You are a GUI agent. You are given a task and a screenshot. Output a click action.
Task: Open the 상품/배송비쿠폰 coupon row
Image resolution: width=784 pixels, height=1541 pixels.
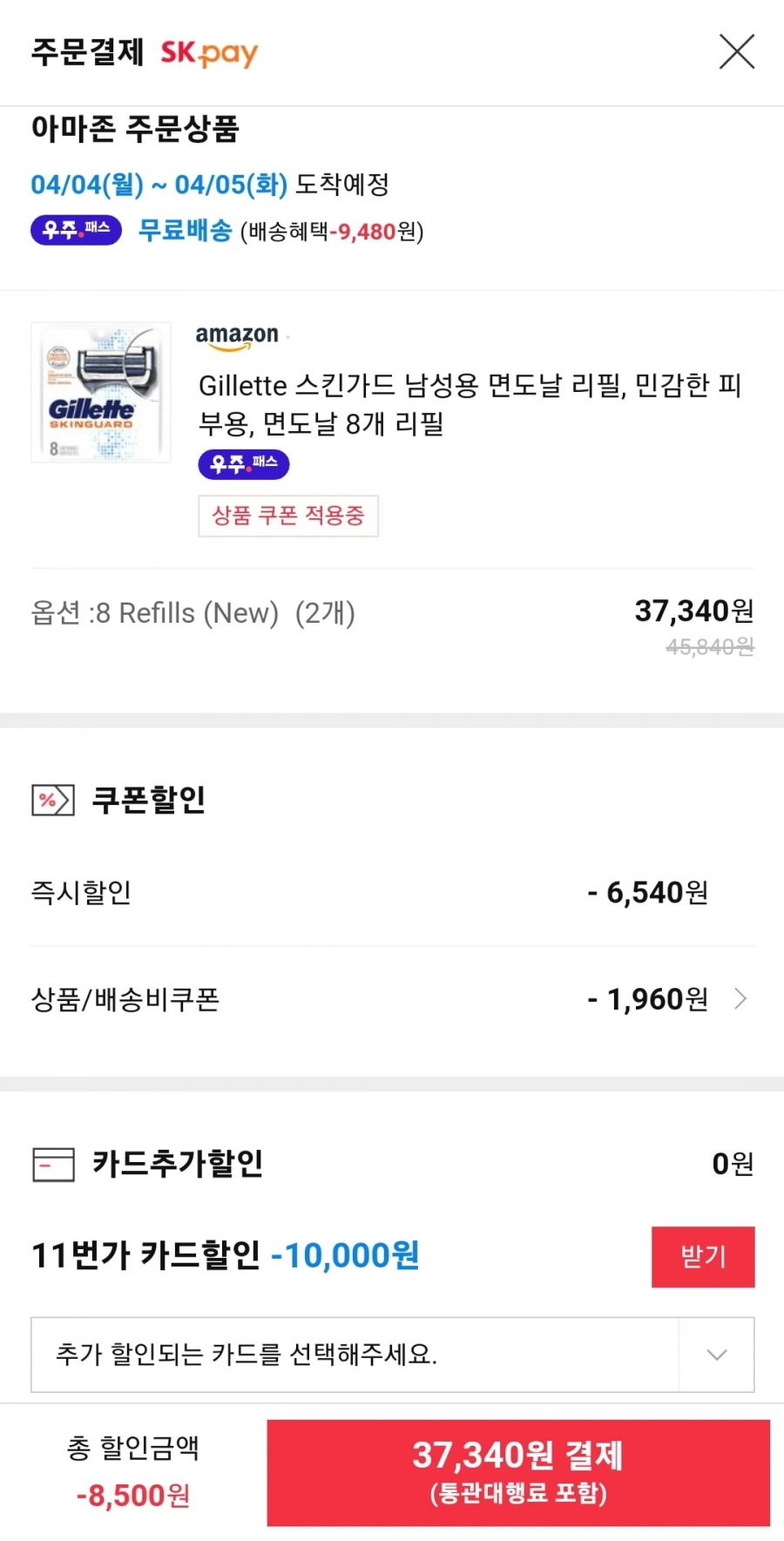392,999
